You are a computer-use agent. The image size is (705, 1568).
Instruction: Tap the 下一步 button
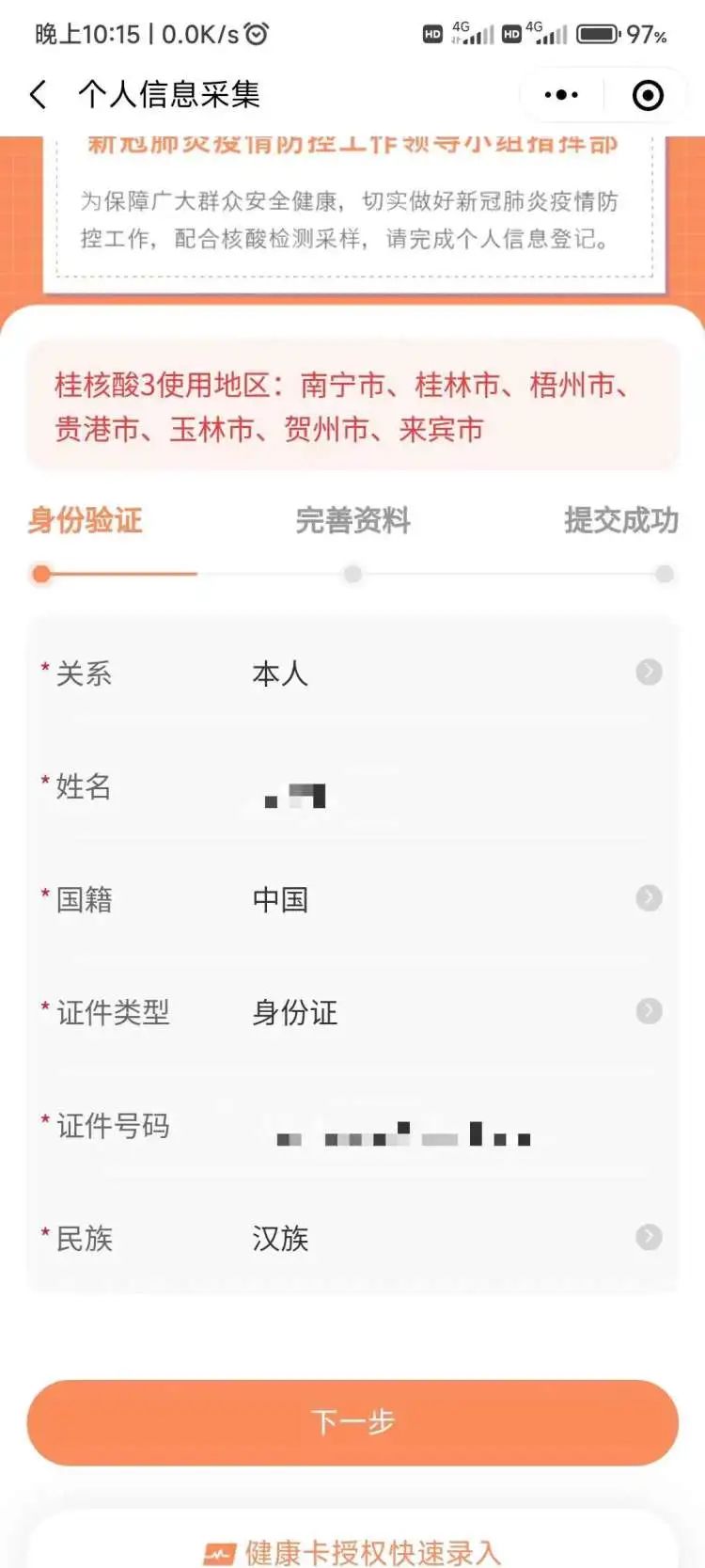352,1422
